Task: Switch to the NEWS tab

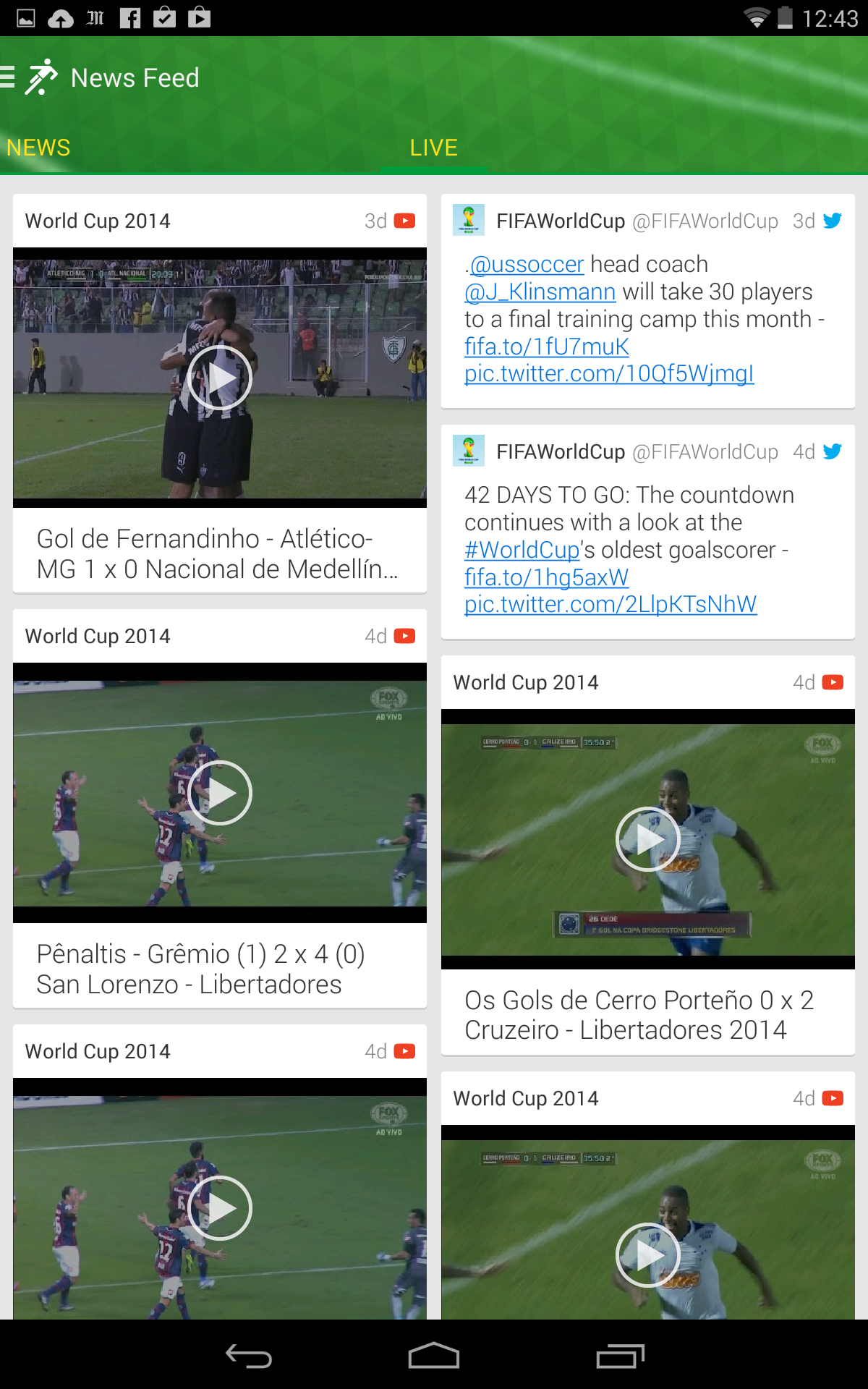Action: click(38, 148)
